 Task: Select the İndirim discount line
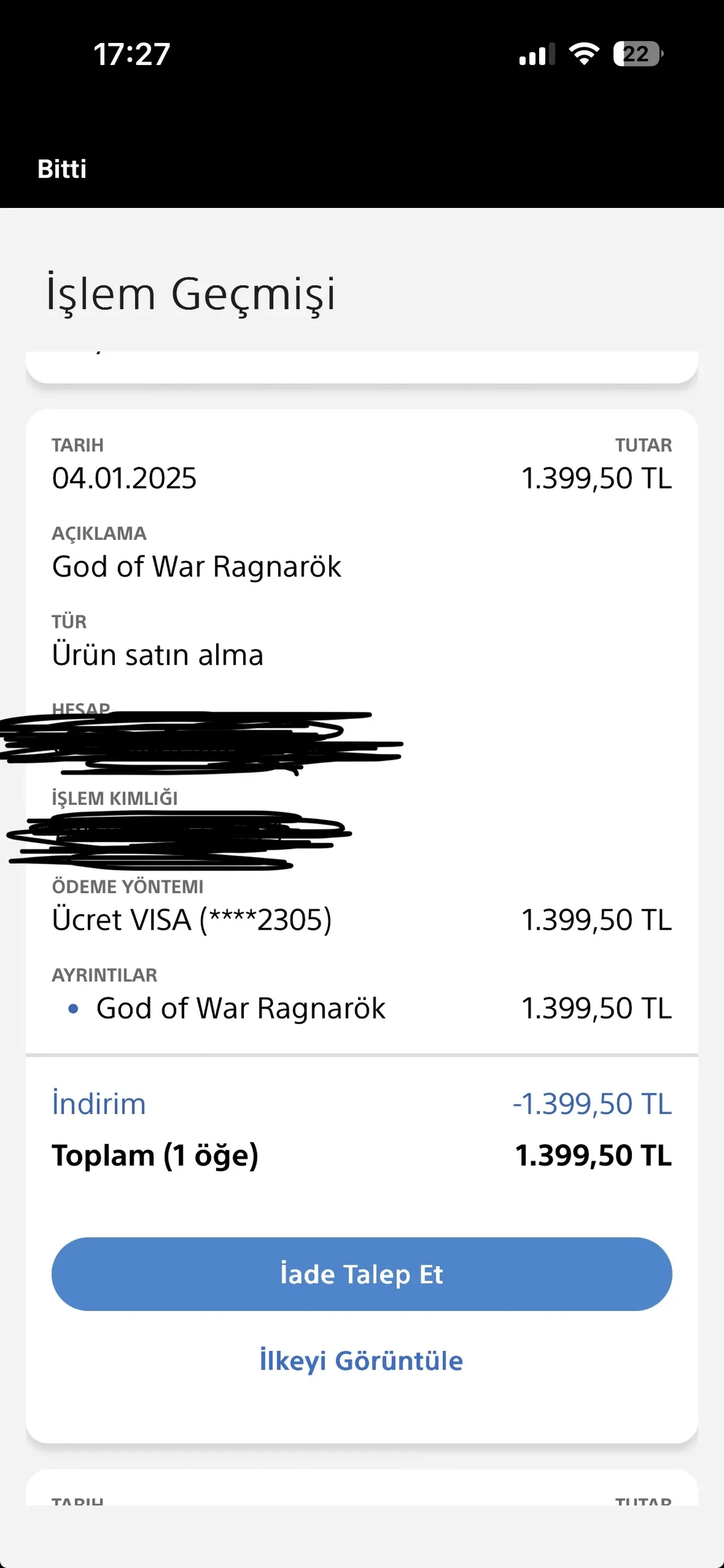99,1102
